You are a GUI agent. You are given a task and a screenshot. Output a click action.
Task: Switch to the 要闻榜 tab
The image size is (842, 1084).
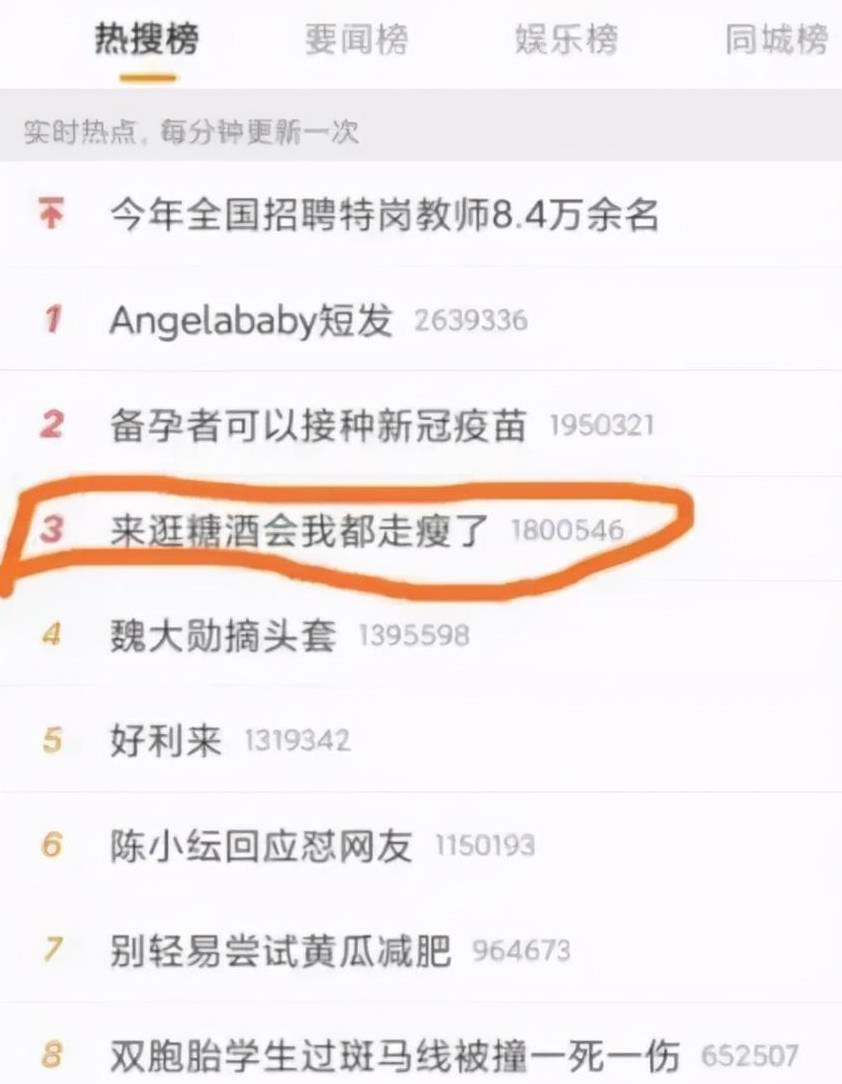tap(356, 40)
